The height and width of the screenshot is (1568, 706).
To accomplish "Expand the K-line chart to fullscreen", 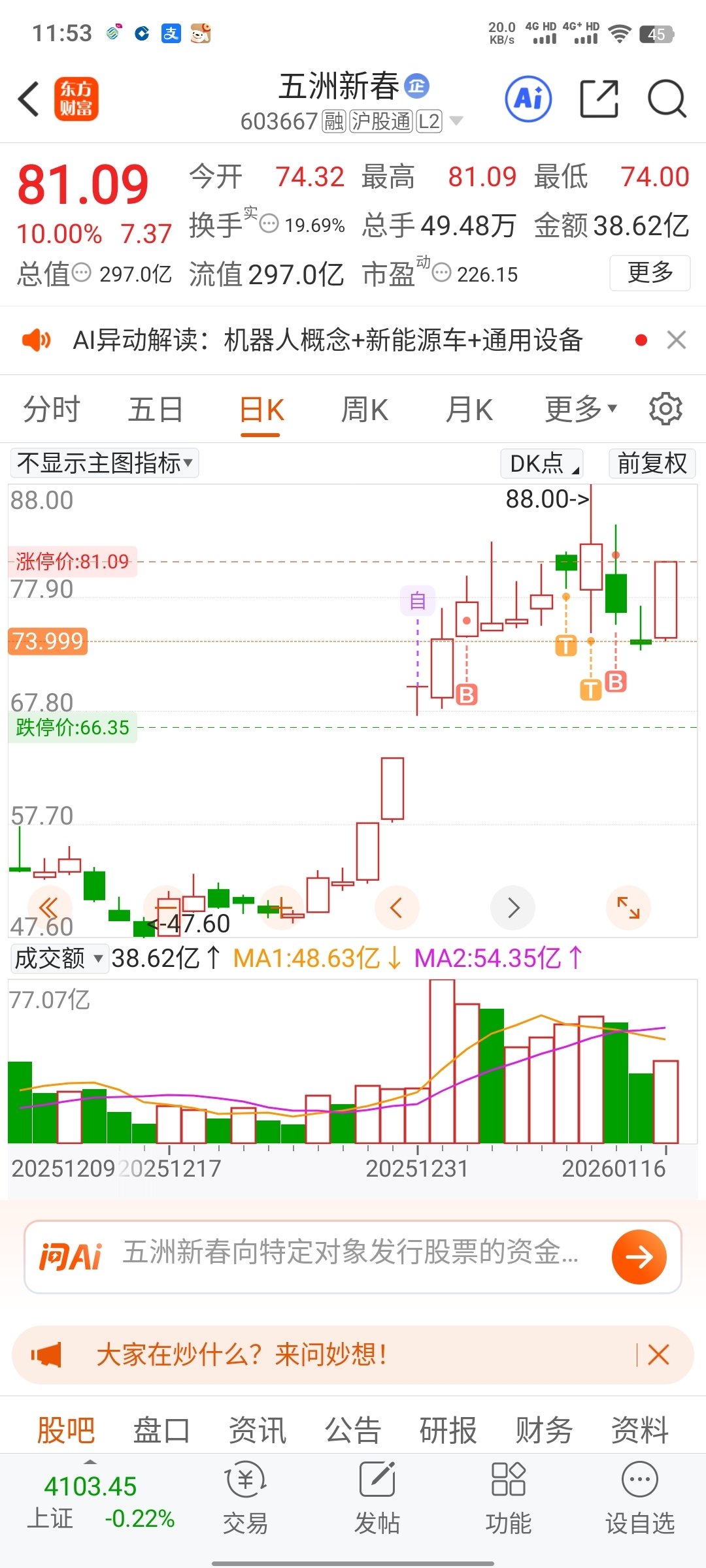I will [628, 907].
